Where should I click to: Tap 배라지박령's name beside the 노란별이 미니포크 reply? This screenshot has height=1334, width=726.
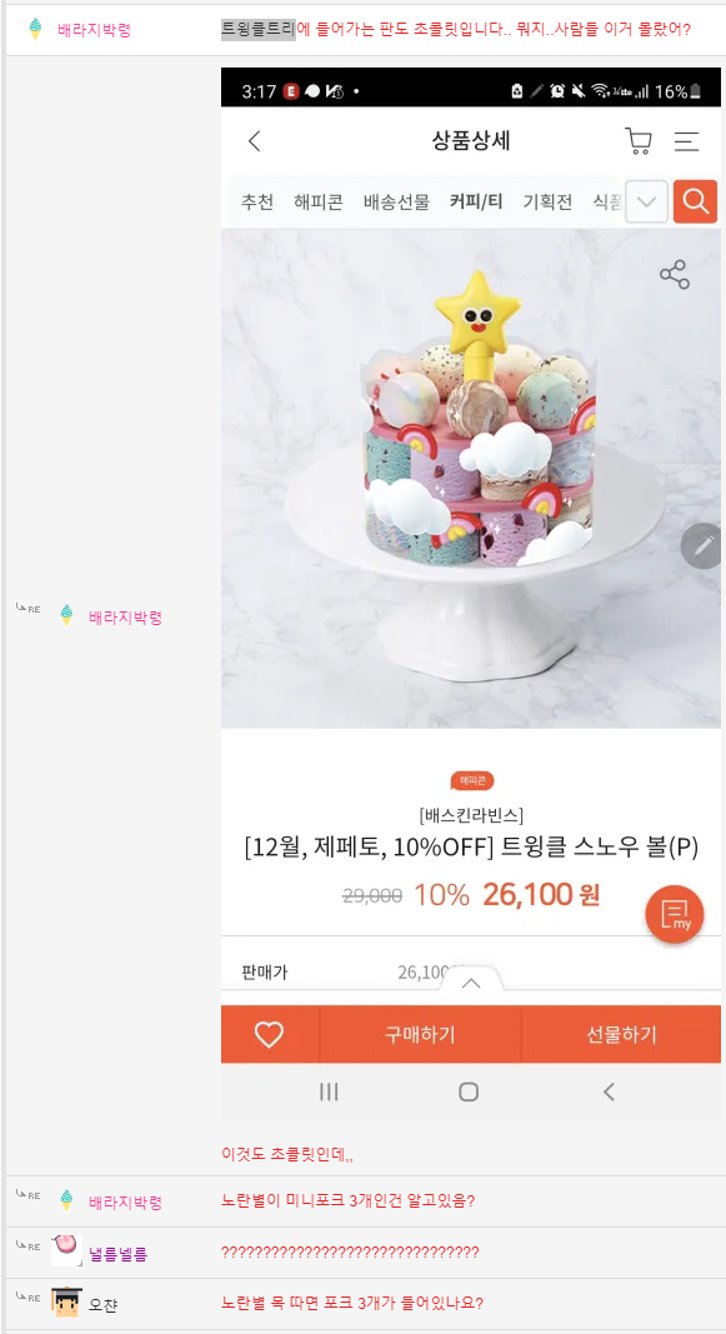(125, 1201)
